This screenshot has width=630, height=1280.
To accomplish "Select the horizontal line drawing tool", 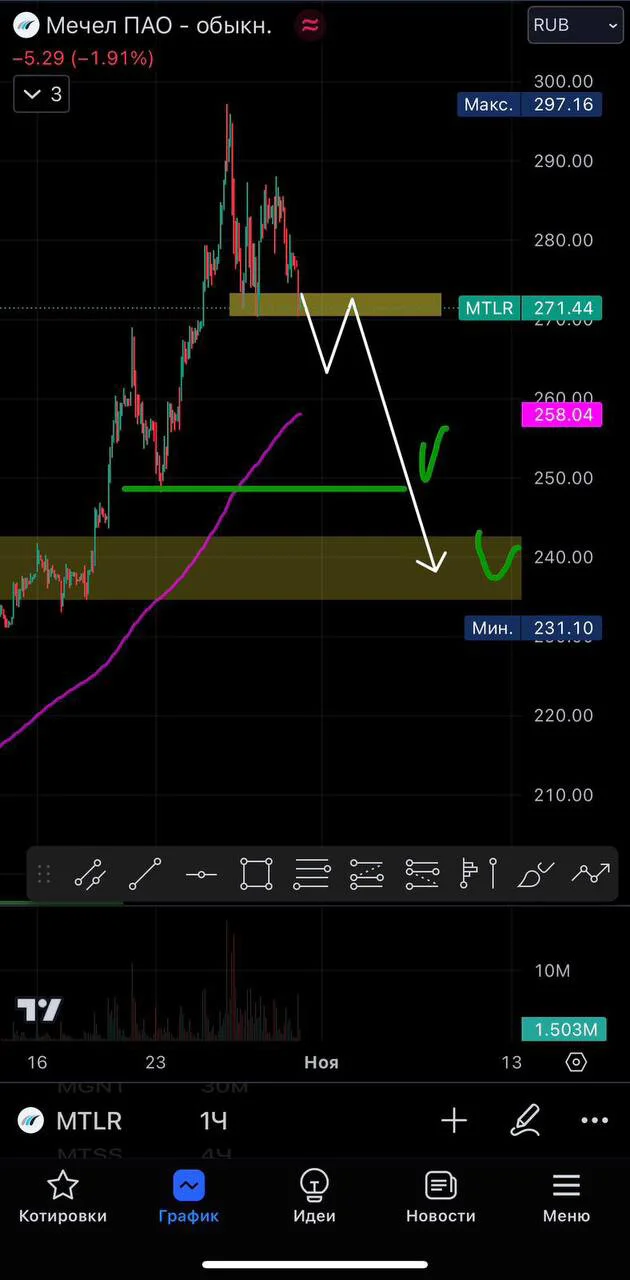I will click(x=201, y=874).
